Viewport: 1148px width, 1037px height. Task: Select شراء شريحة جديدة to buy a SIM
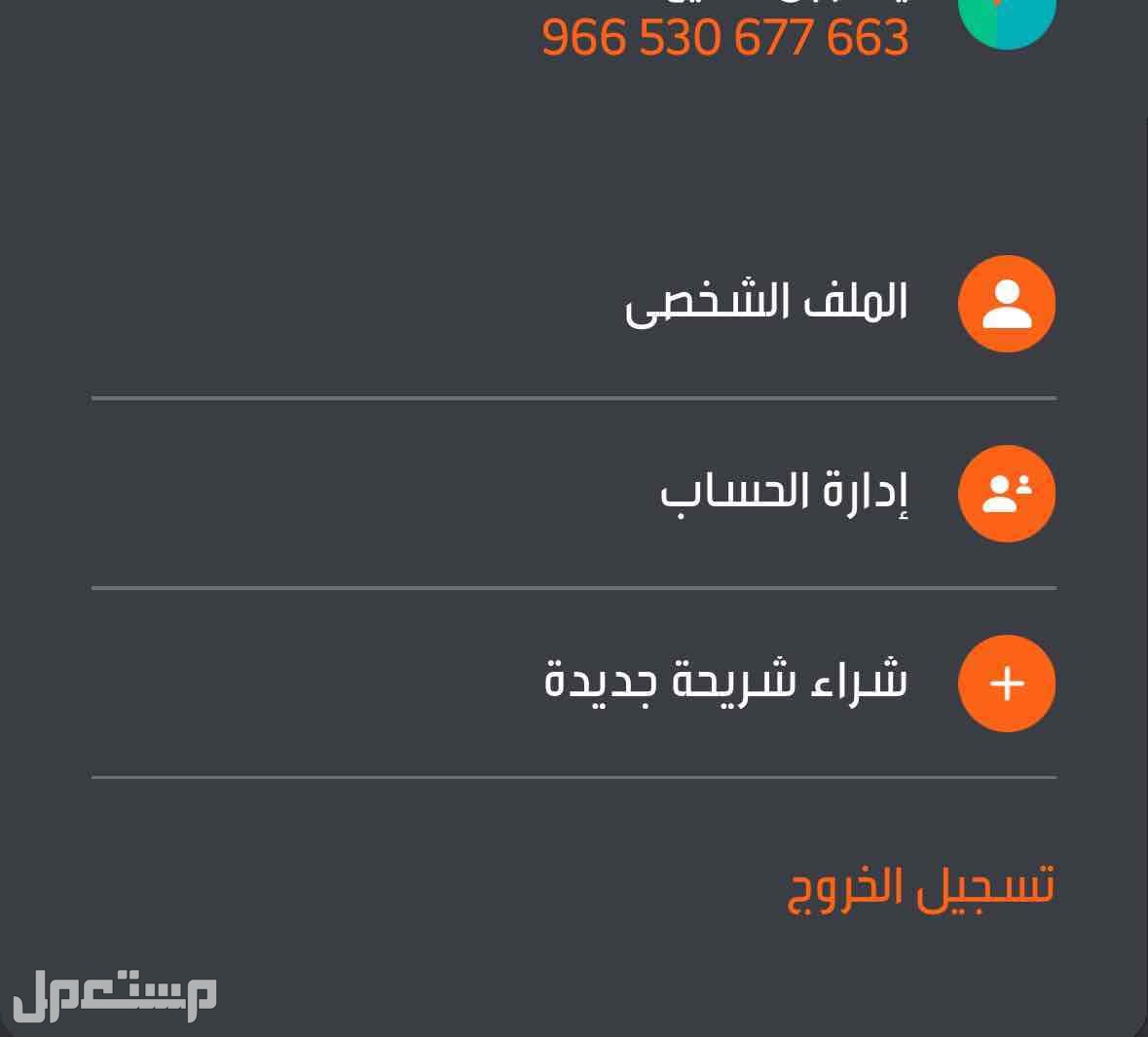click(x=726, y=682)
